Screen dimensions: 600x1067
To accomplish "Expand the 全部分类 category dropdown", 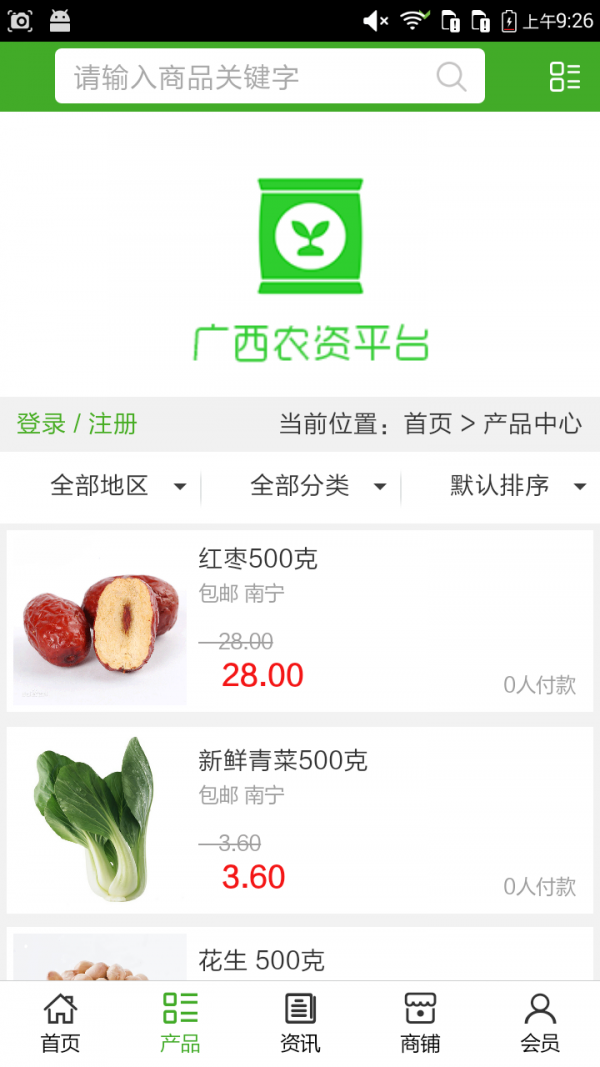I will [318, 486].
